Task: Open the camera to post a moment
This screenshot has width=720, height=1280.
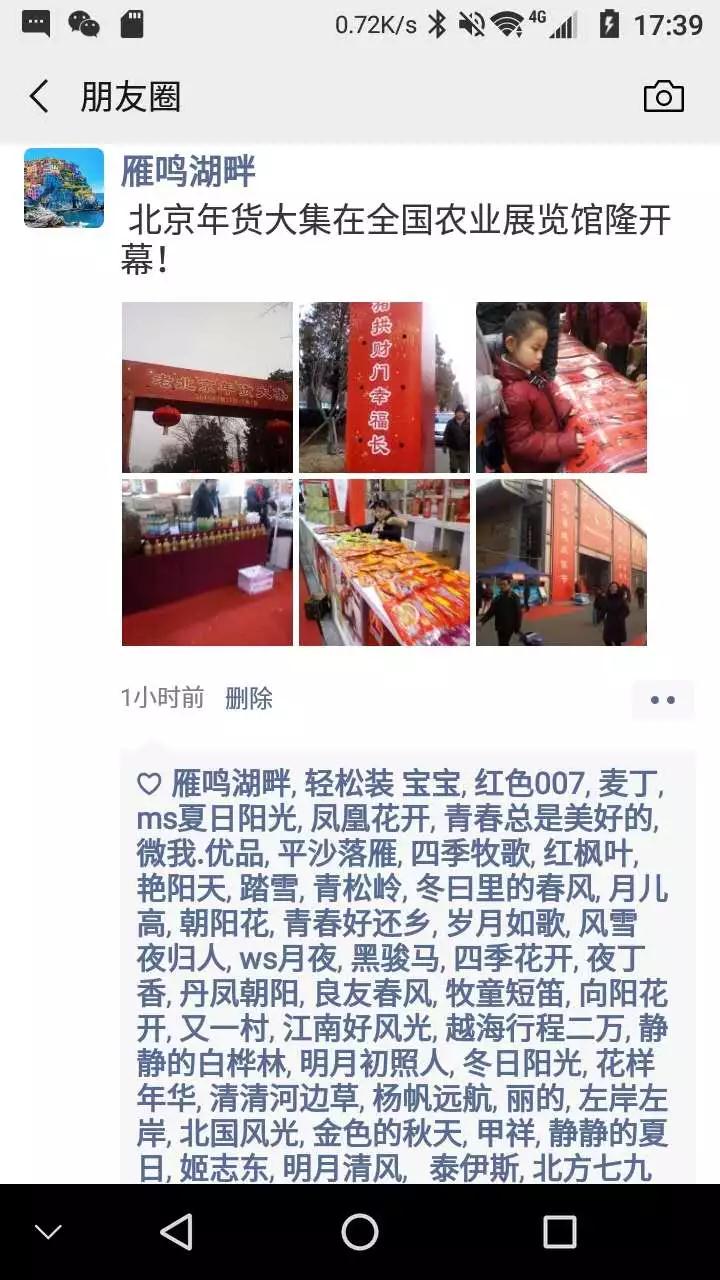Action: [x=663, y=97]
